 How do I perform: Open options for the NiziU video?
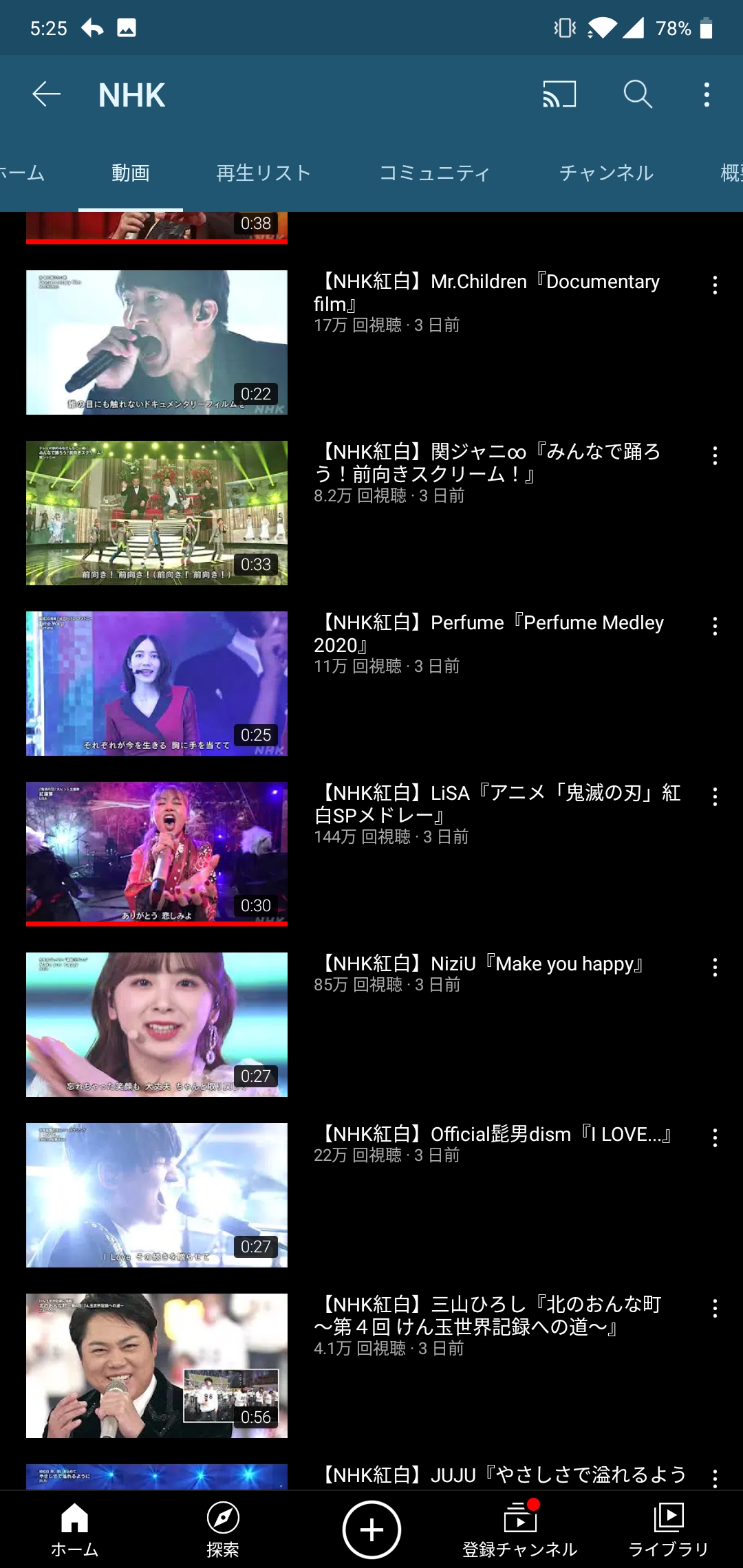pos(715,967)
